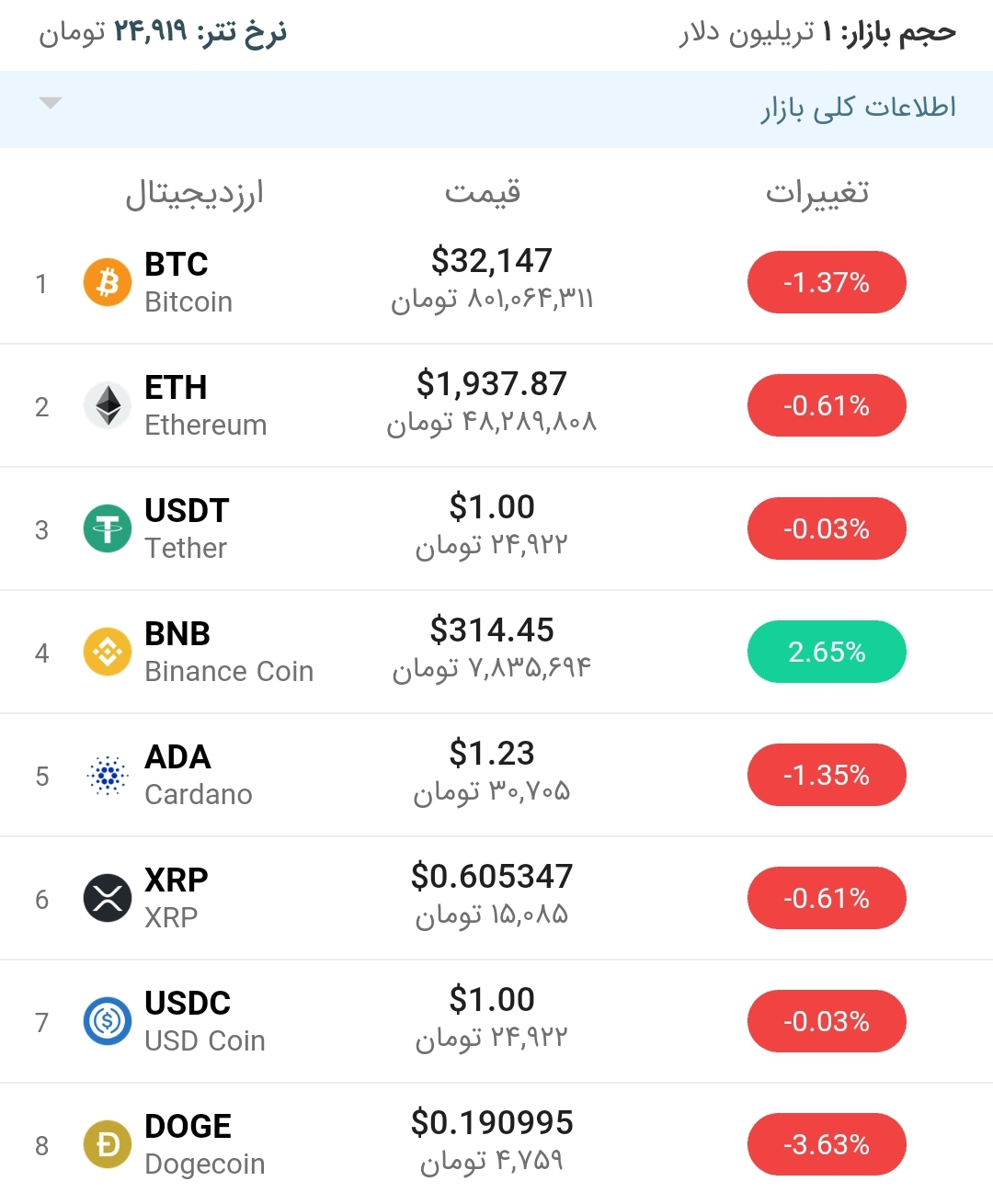Select the Cardano ADA icon
Screen dimensions: 993x1204
[107, 775]
